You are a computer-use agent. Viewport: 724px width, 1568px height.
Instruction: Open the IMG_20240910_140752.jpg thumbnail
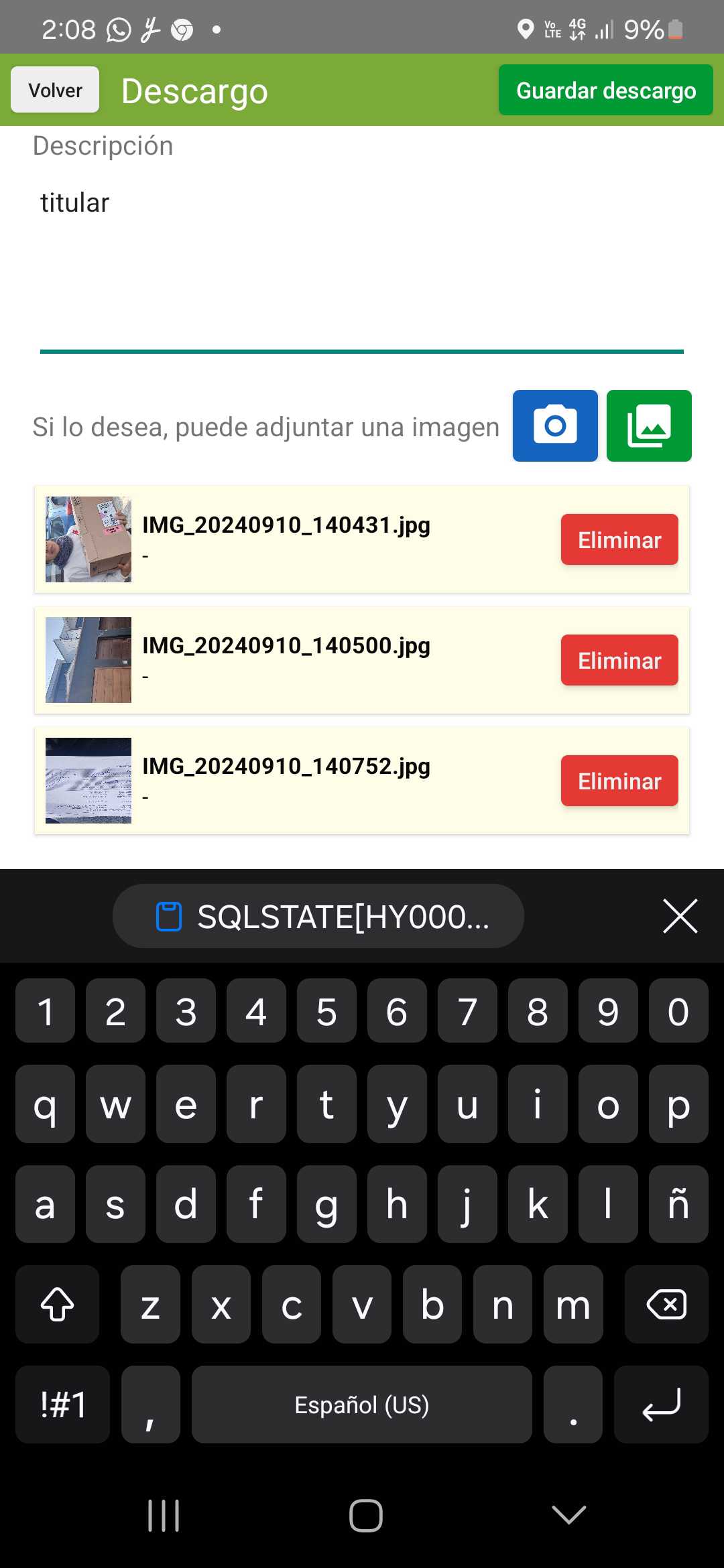[x=88, y=781]
